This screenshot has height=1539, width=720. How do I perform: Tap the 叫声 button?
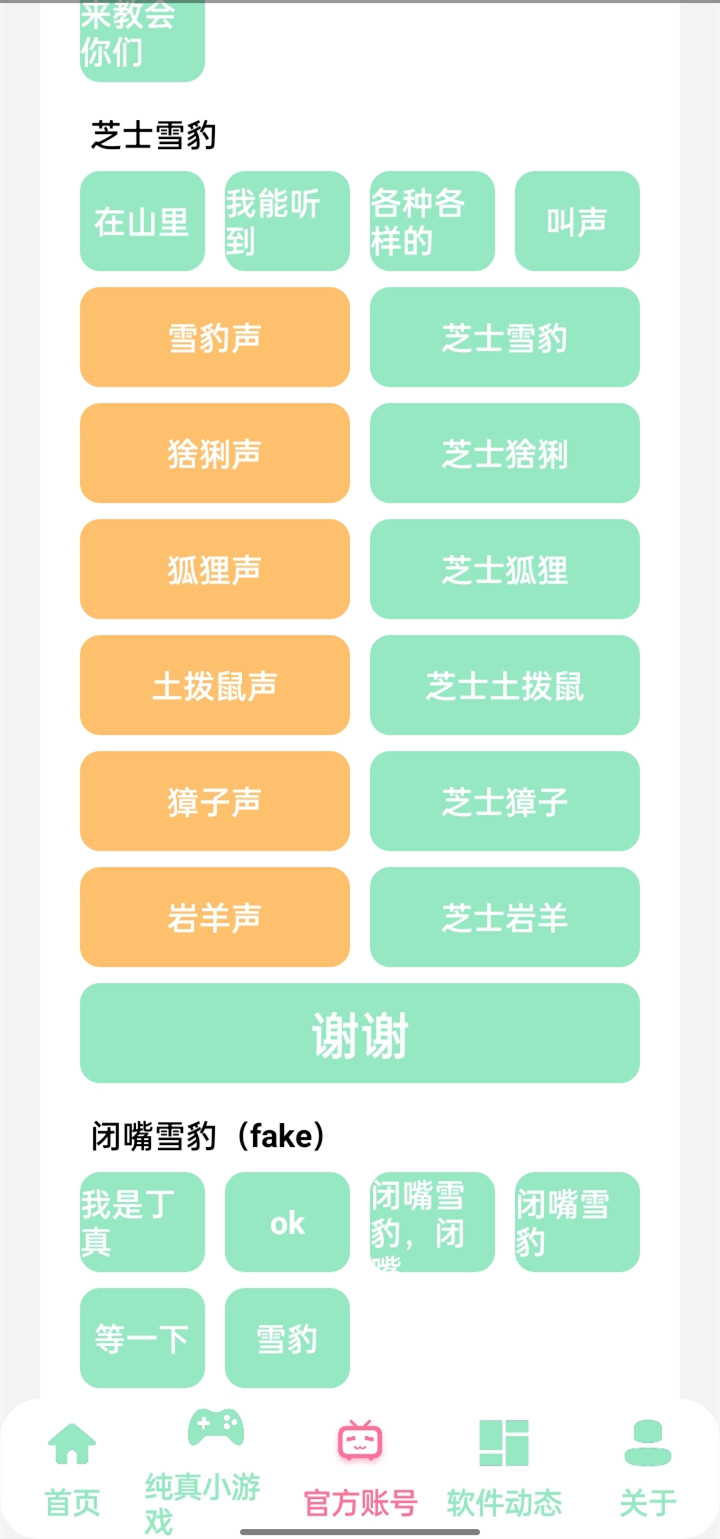click(577, 221)
